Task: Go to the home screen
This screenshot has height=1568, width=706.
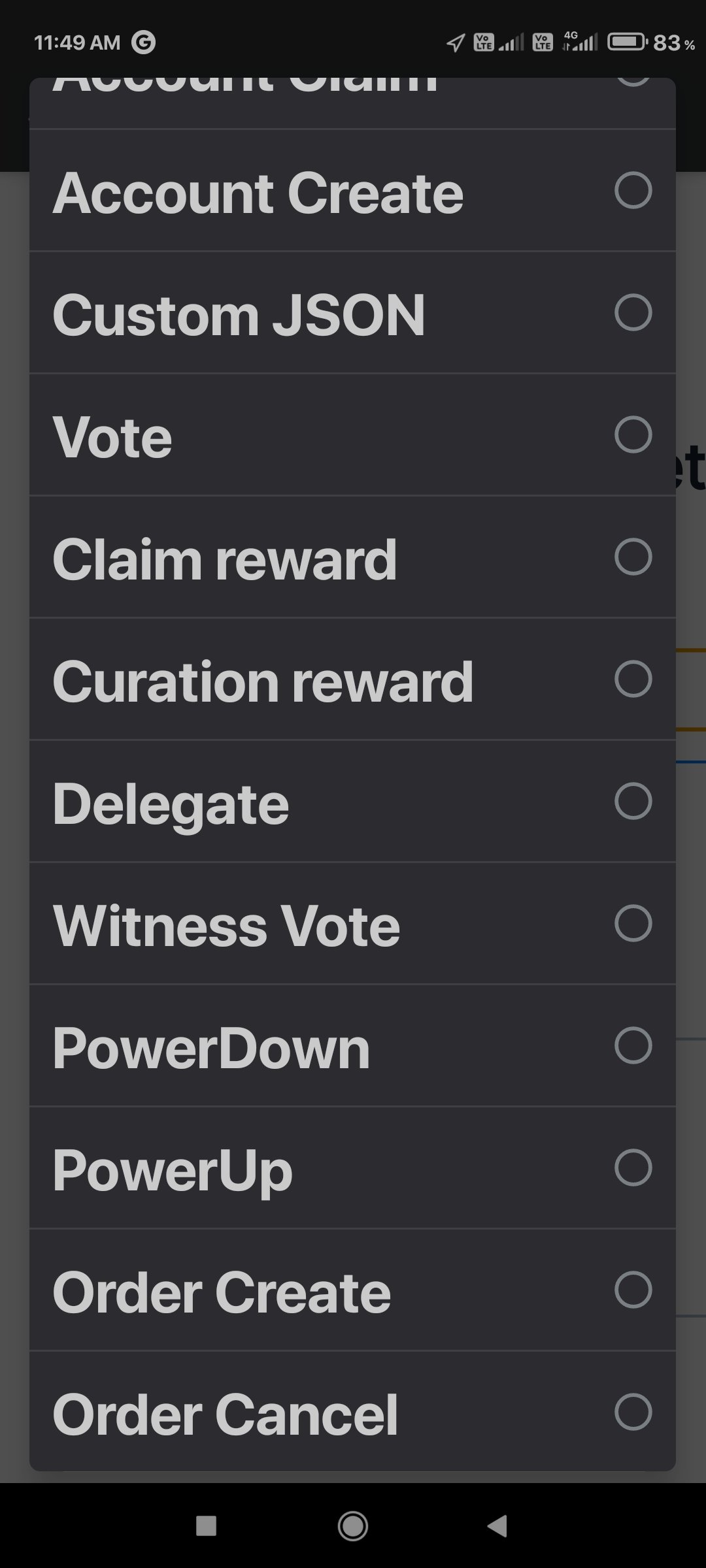Action: click(352, 1526)
